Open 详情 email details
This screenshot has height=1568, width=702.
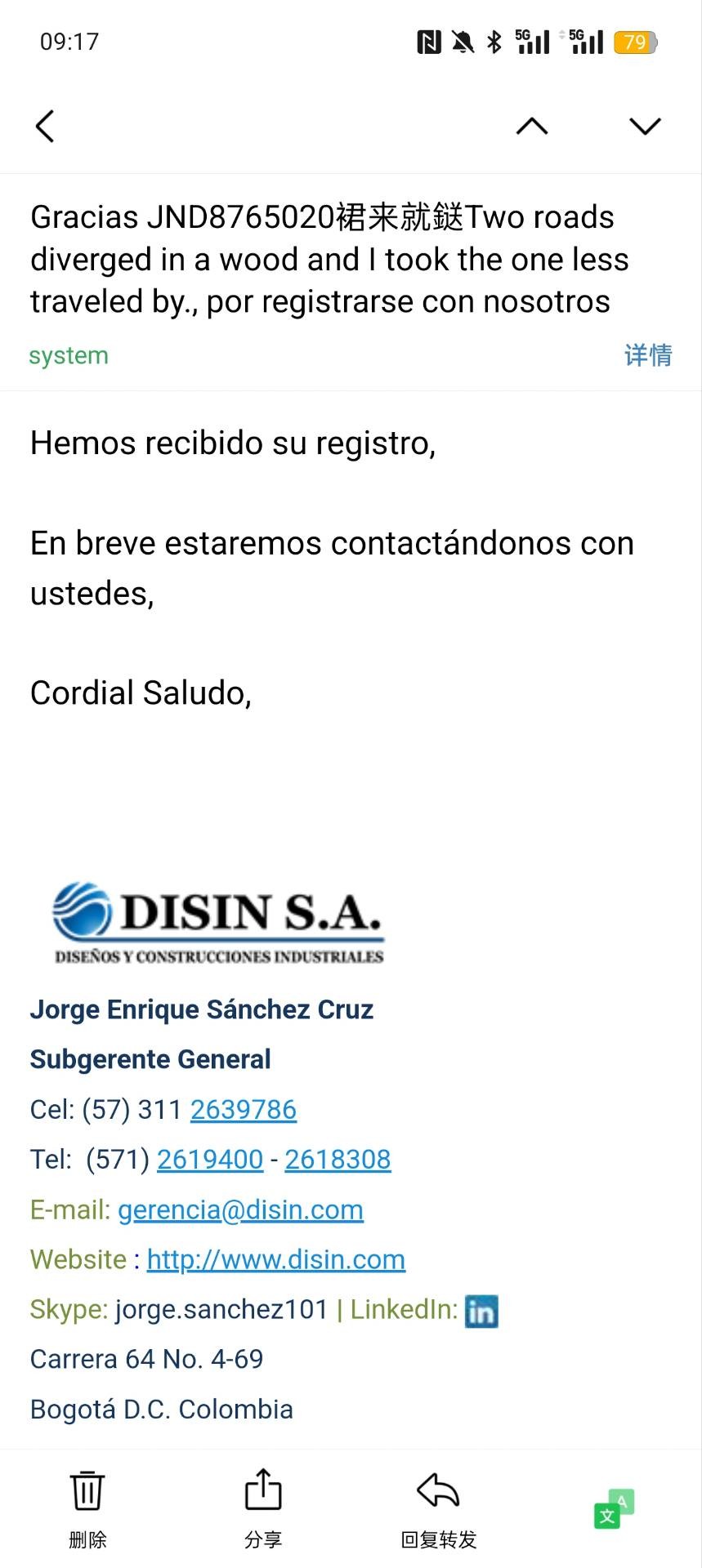click(x=648, y=355)
